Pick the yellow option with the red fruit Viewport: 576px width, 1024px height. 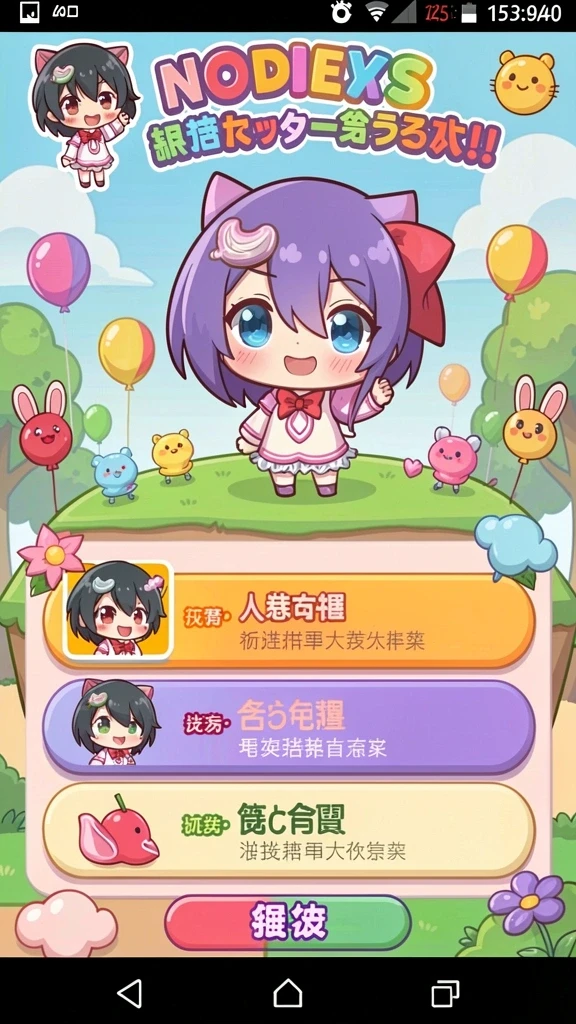pyautogui.click(x=289, y=831)
